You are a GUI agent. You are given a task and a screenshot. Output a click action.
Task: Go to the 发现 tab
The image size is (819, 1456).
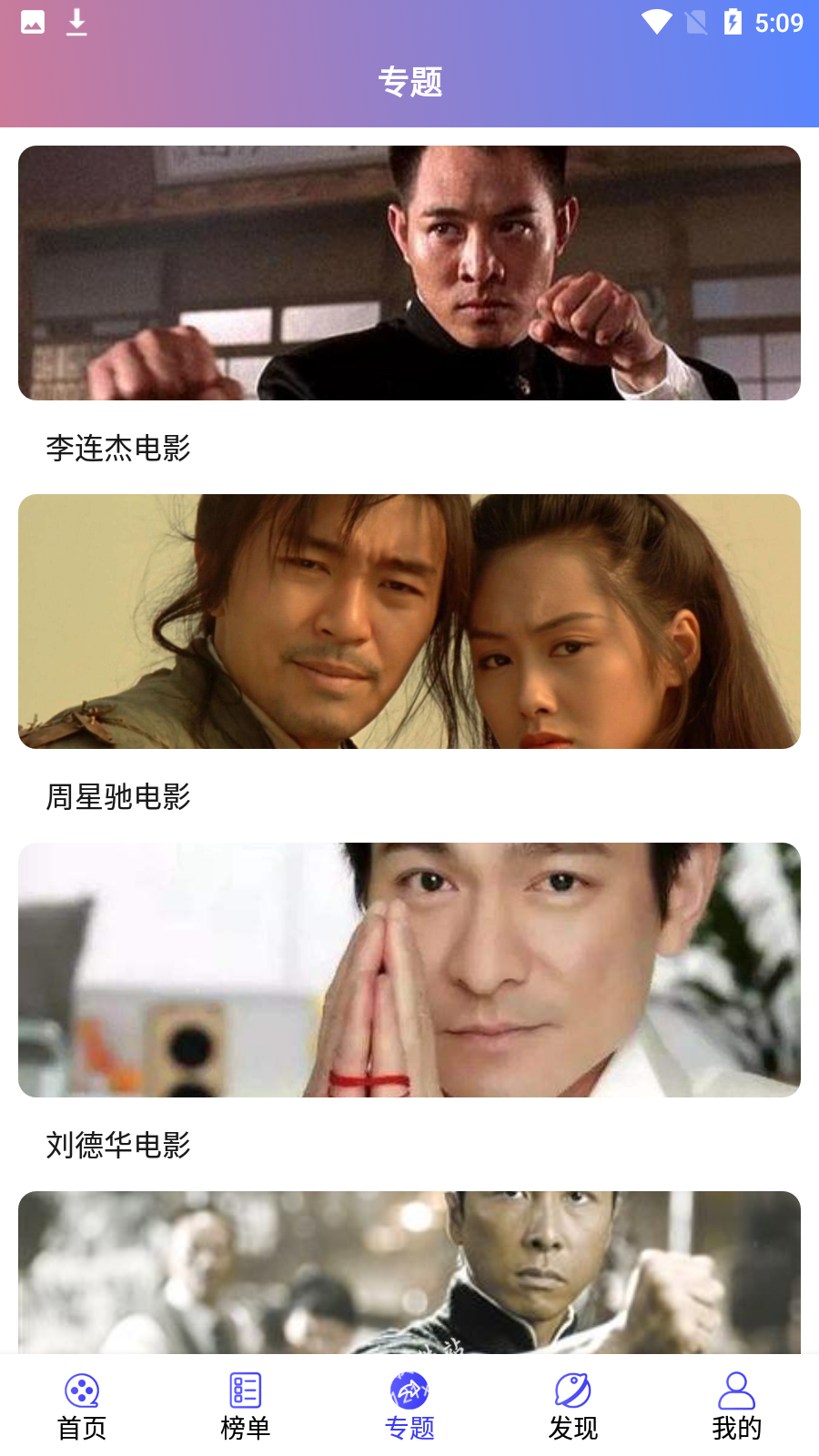click(573, 1407)
